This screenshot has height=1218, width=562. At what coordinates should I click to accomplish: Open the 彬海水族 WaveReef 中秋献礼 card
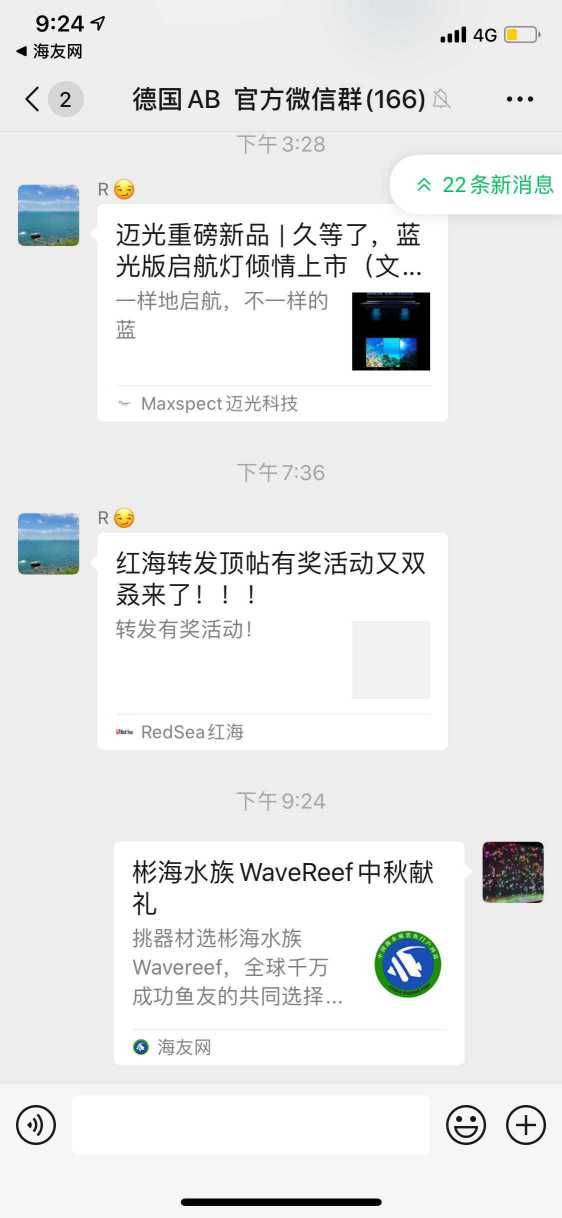(x=289, y=953)
